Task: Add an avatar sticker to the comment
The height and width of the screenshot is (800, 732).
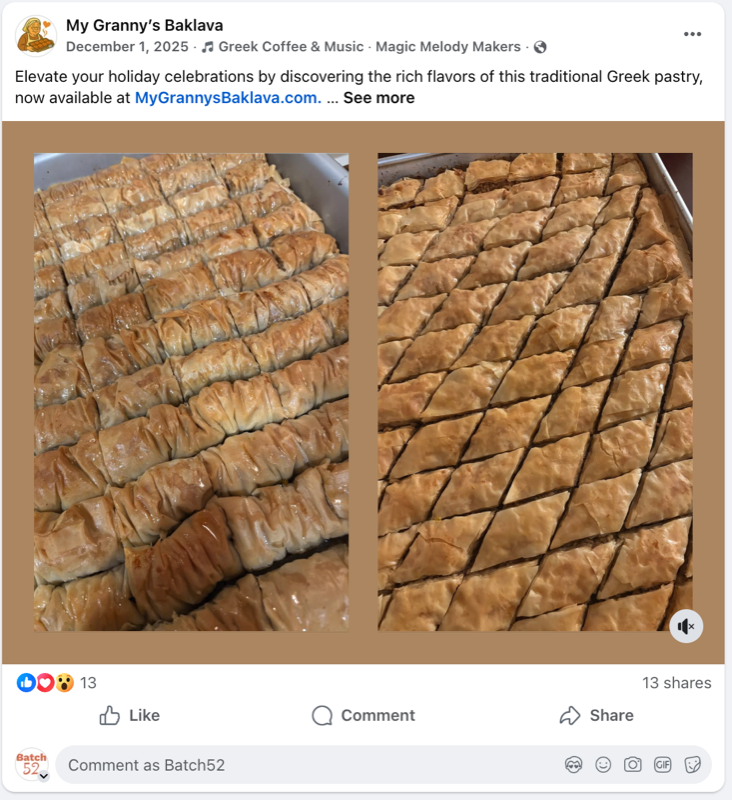Action: tap(574, 765)
